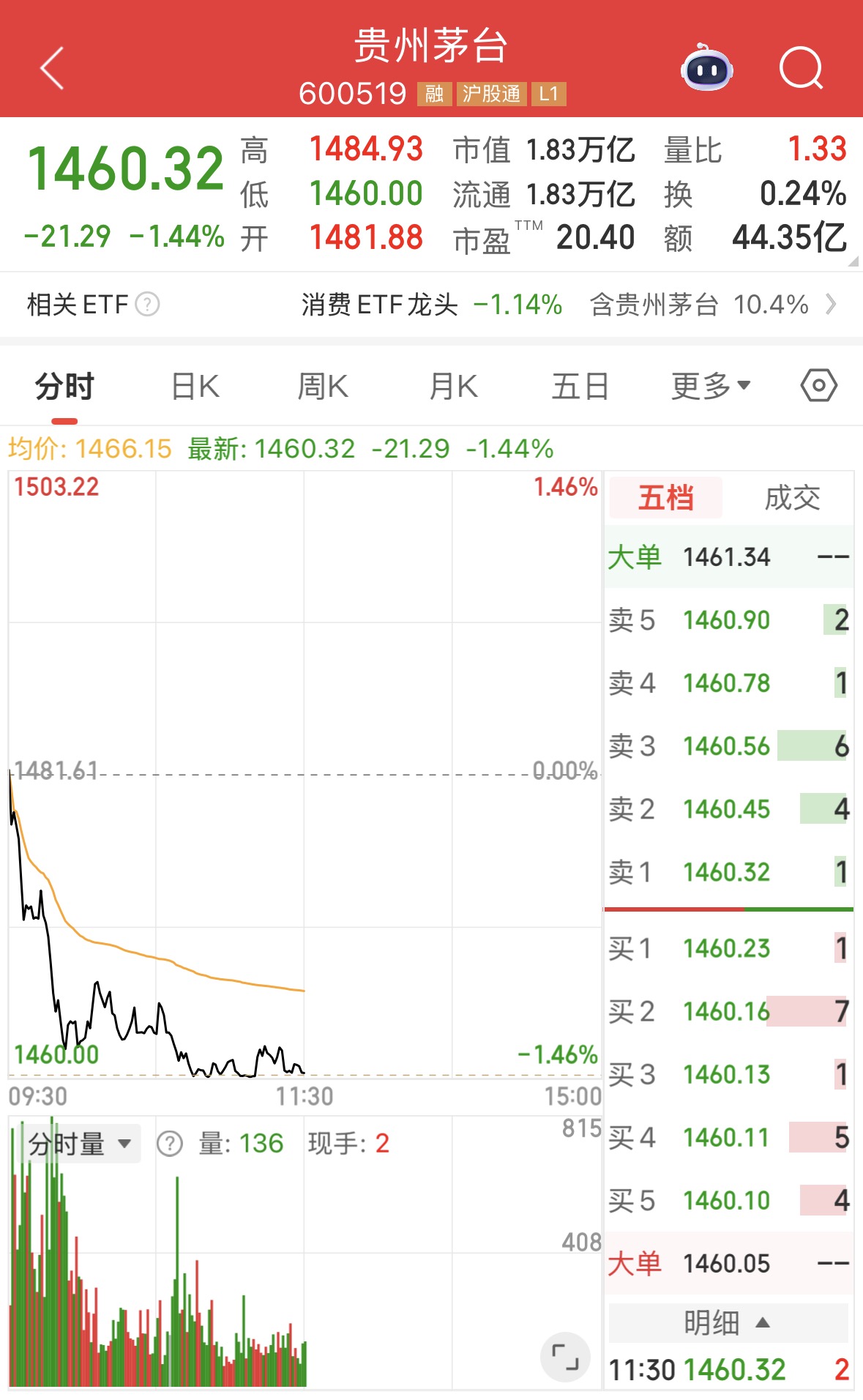Open the robot assistant icon

point(707,68)
